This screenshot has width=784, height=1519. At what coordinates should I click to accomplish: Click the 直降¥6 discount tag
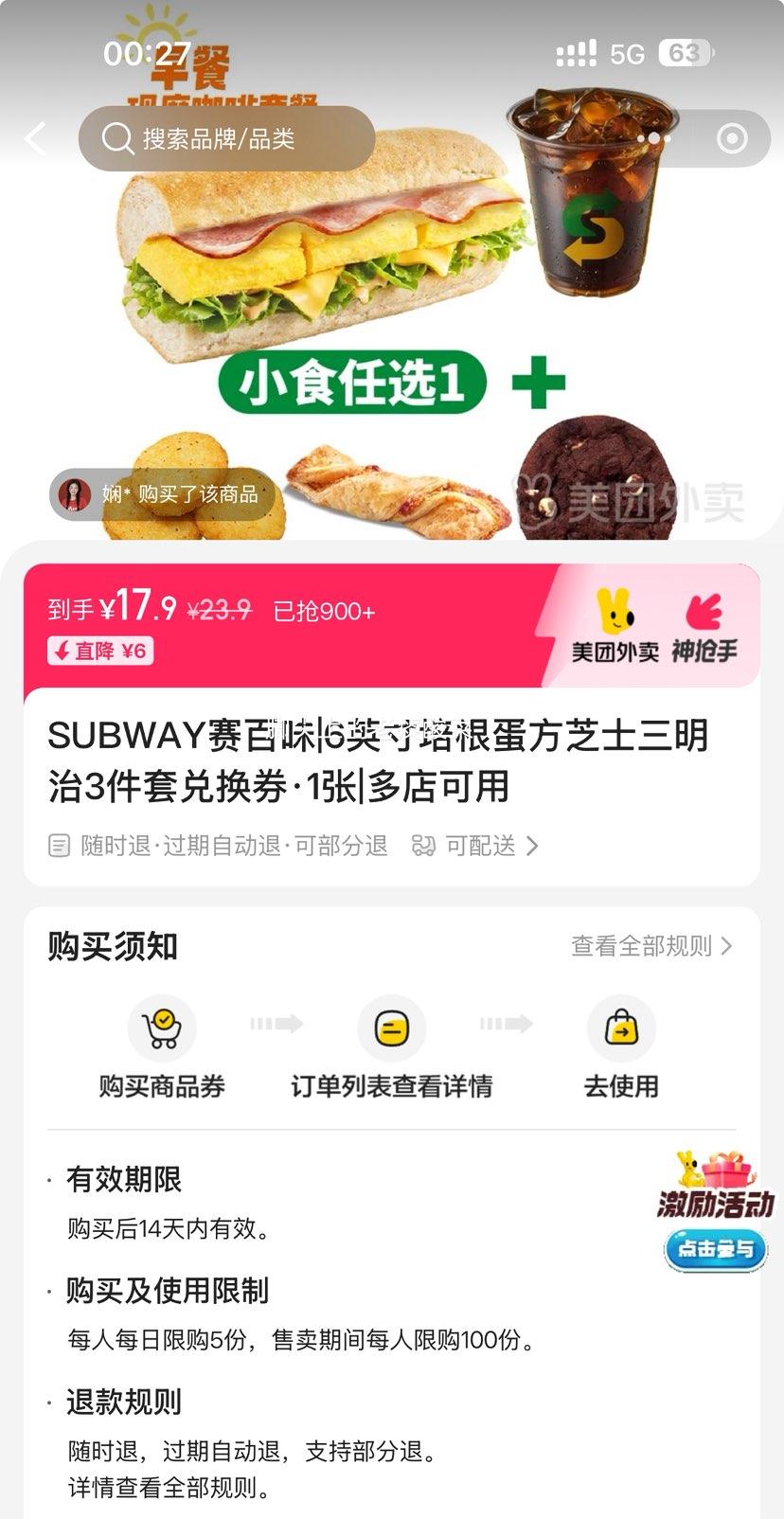click(x=98, y=652)
